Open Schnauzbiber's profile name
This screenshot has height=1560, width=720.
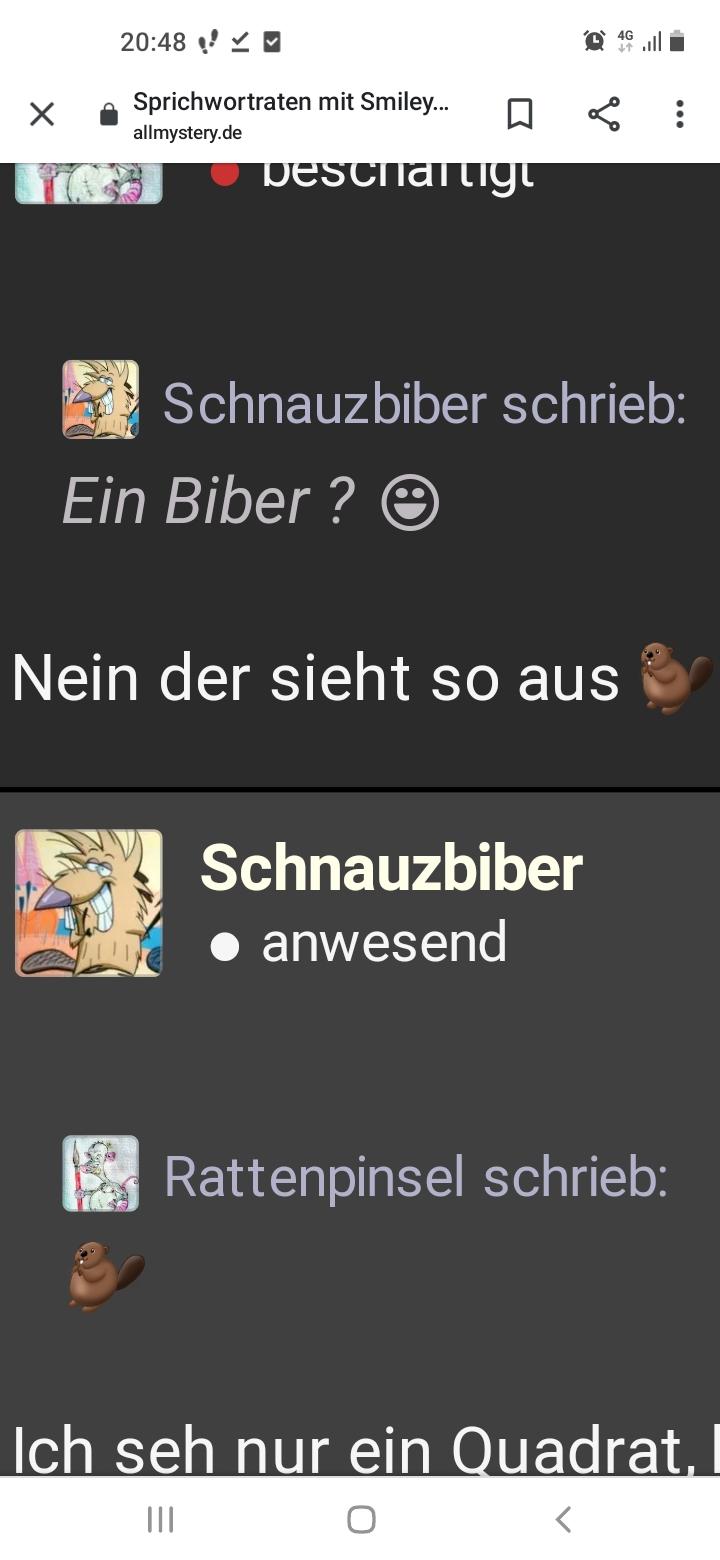point(391,867)
